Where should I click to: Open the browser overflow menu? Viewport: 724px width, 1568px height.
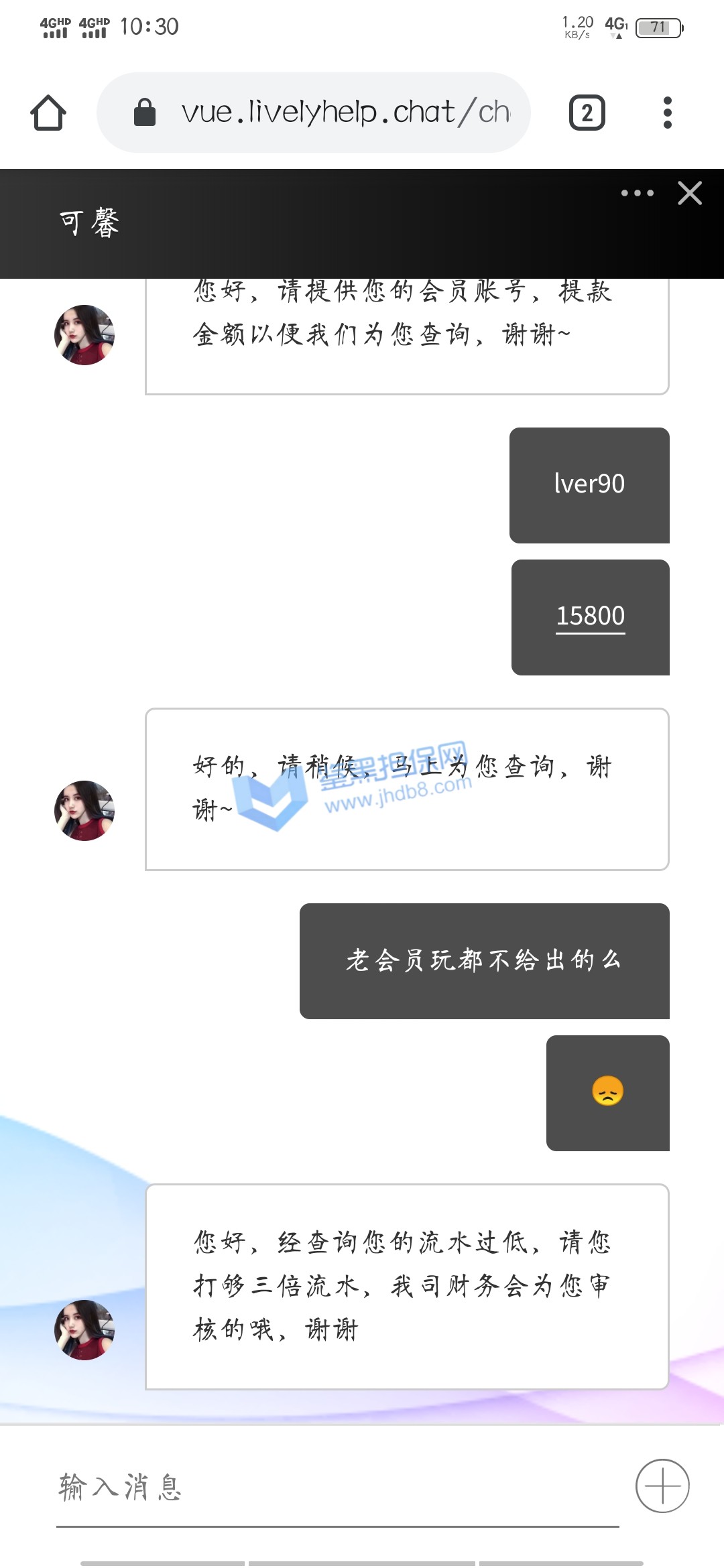coord(667,113)
